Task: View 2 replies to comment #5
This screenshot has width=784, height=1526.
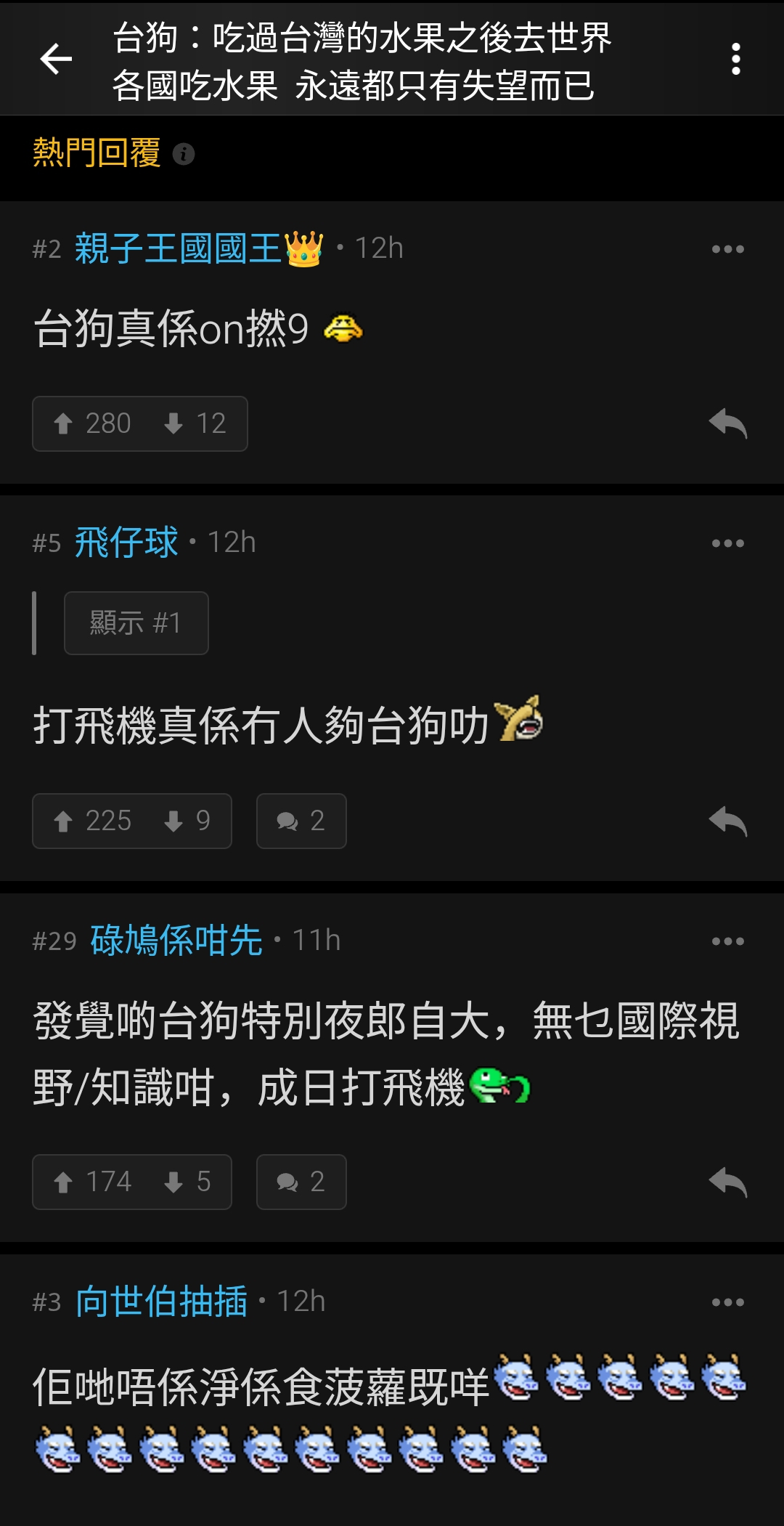Action: [x=301, y=821]
